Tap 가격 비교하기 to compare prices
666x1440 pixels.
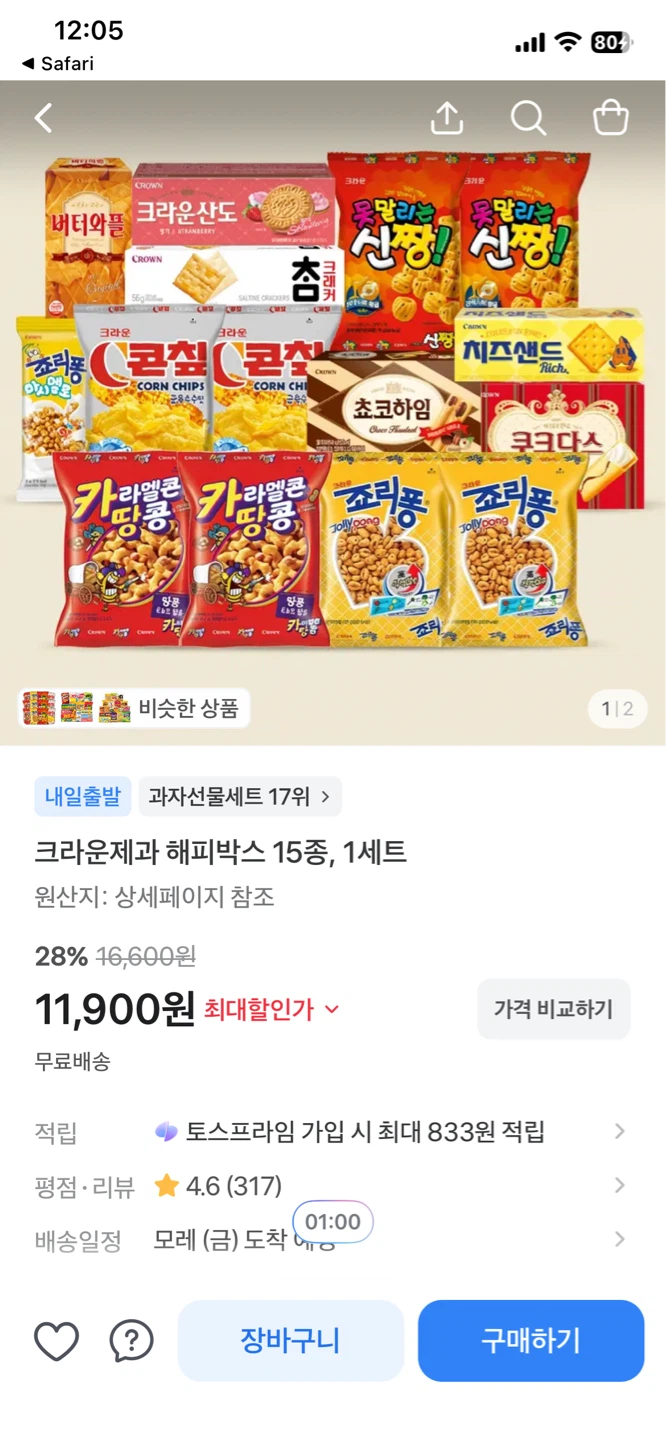(553, 1009)
